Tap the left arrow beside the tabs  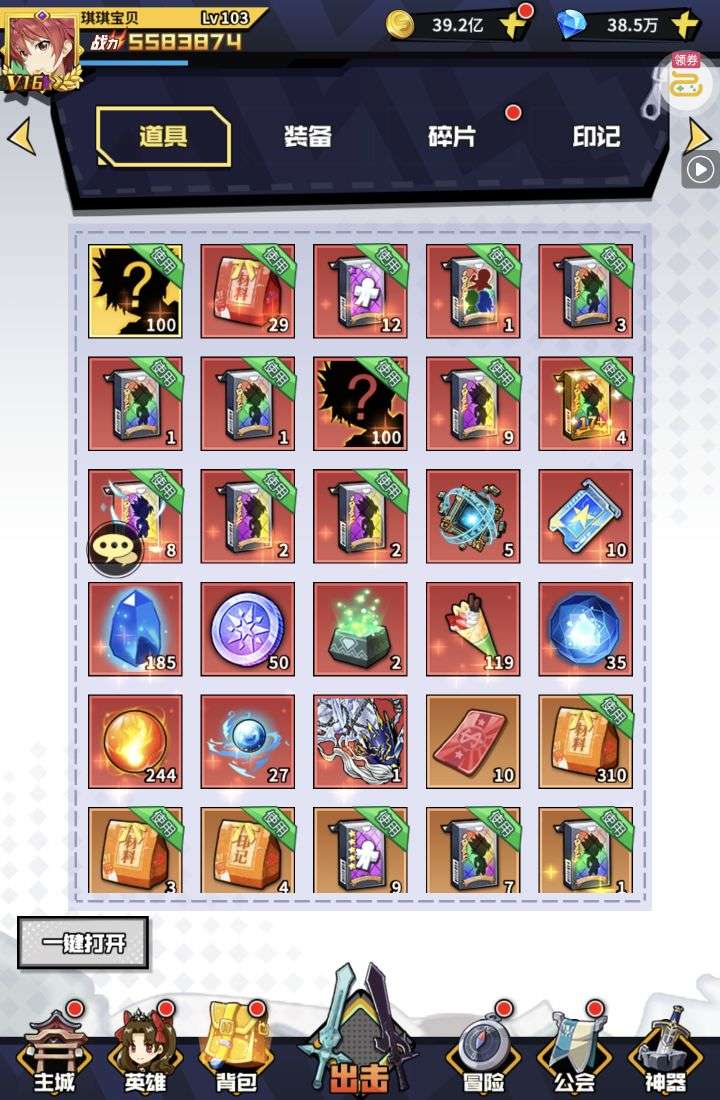click(22, 137)
